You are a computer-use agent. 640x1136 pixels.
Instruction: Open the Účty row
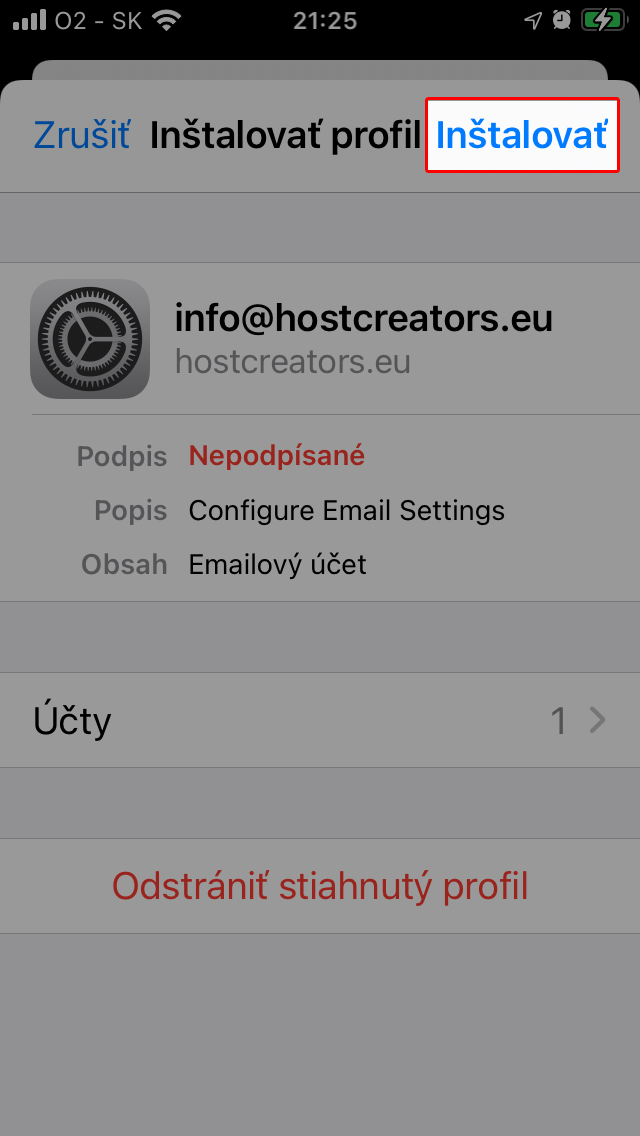tap(320, 720)
